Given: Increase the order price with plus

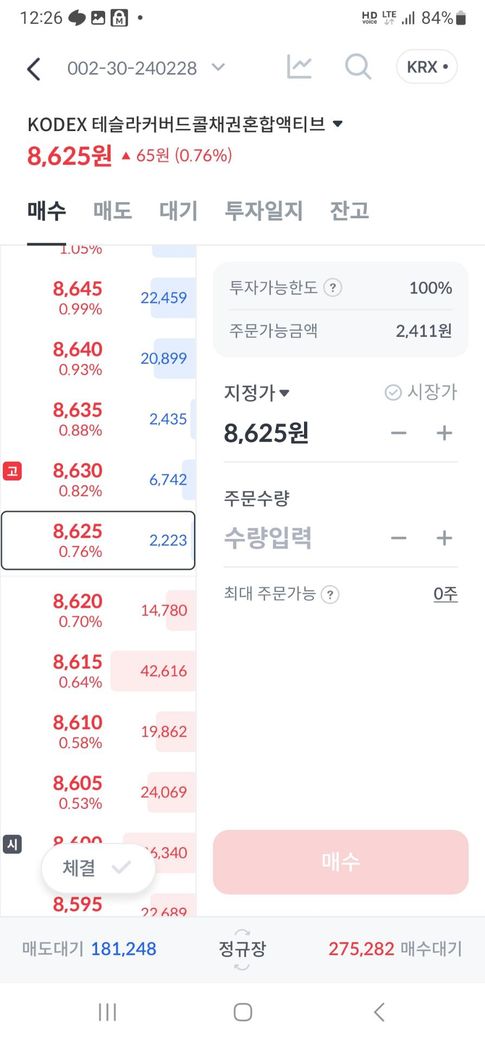Looking at the screenshot, I should (444, 433).
